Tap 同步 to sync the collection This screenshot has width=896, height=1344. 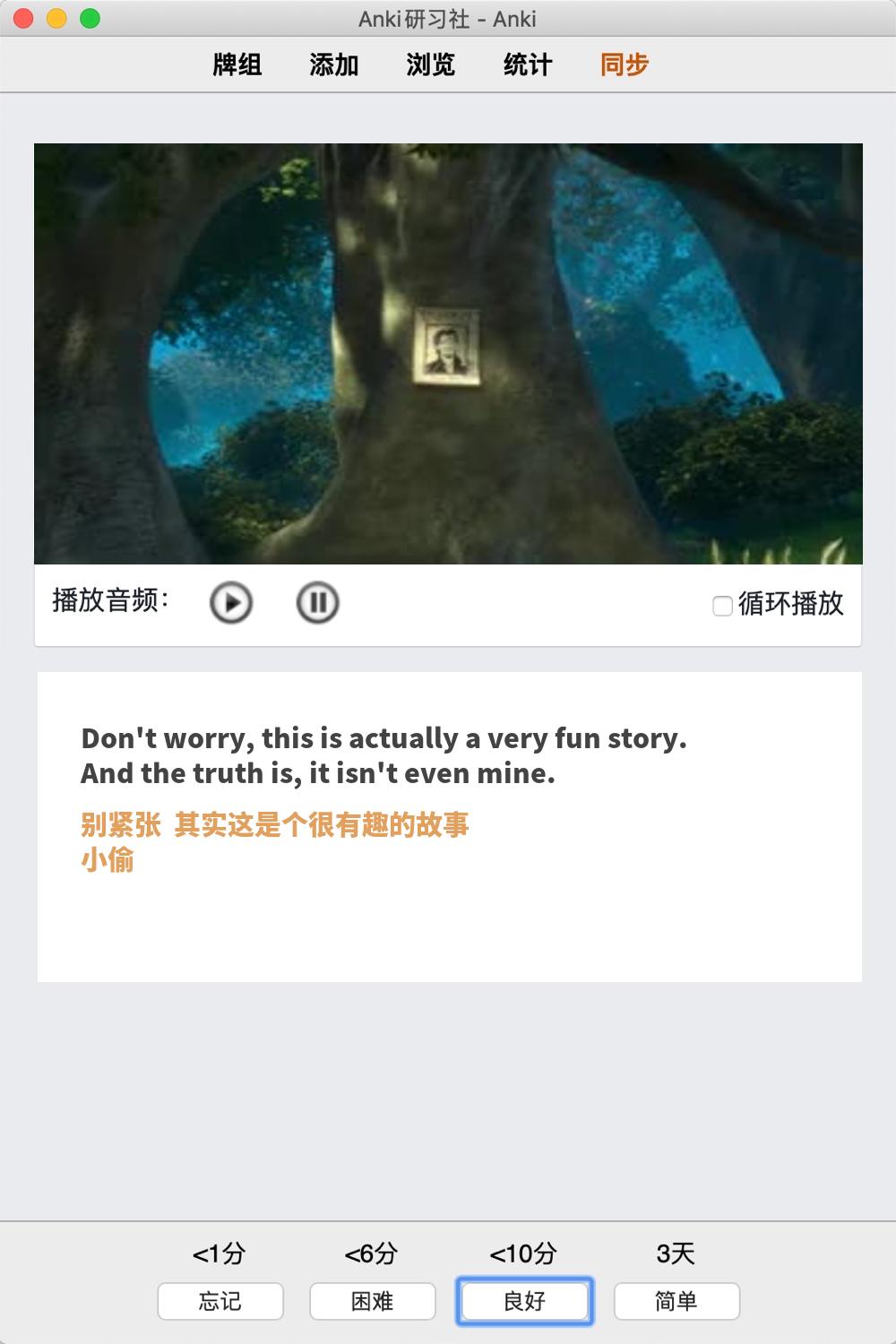point(625,65)
